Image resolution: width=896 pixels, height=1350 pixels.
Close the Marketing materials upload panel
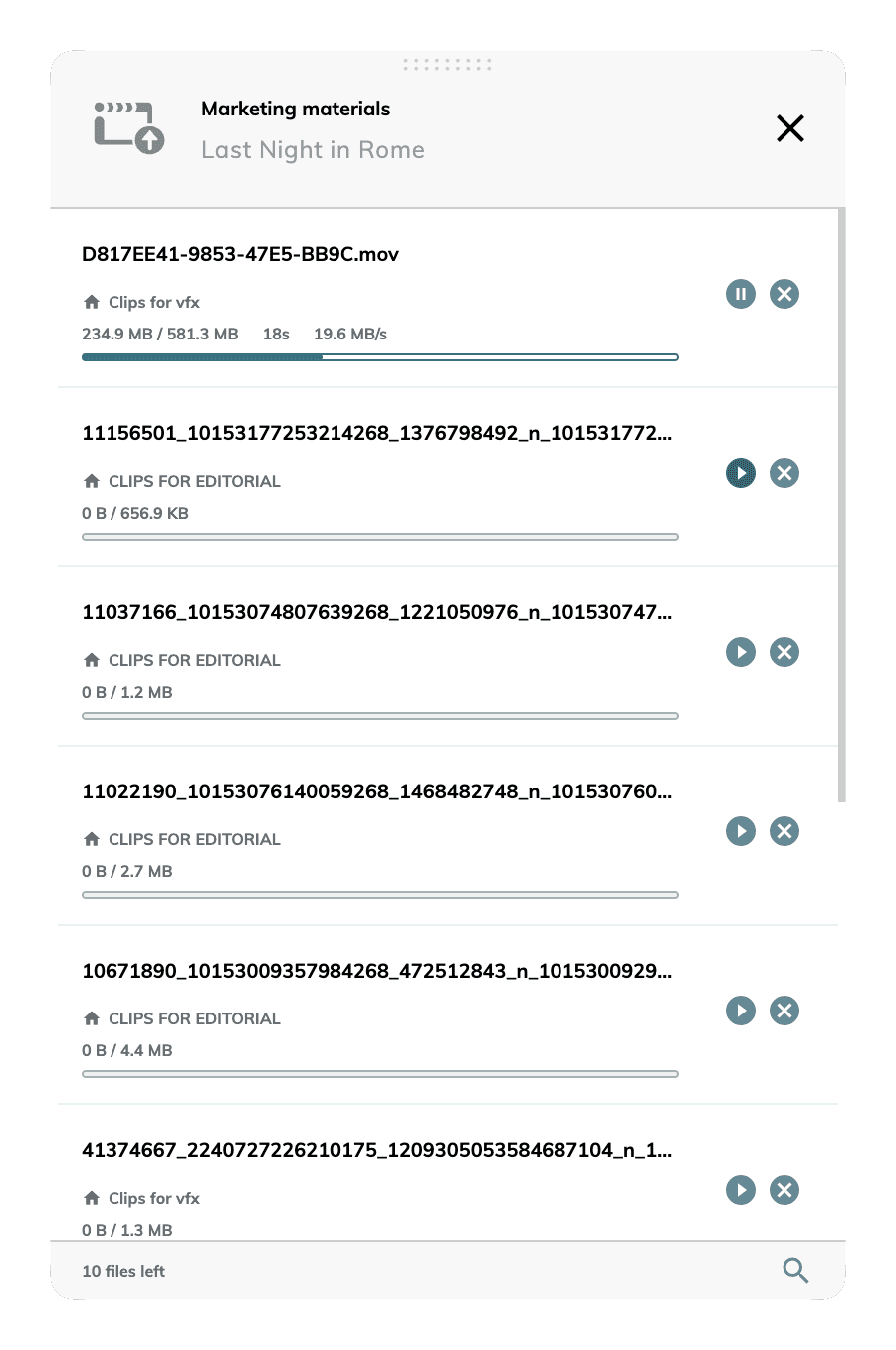pyautogui.click(x=790, y=128)
